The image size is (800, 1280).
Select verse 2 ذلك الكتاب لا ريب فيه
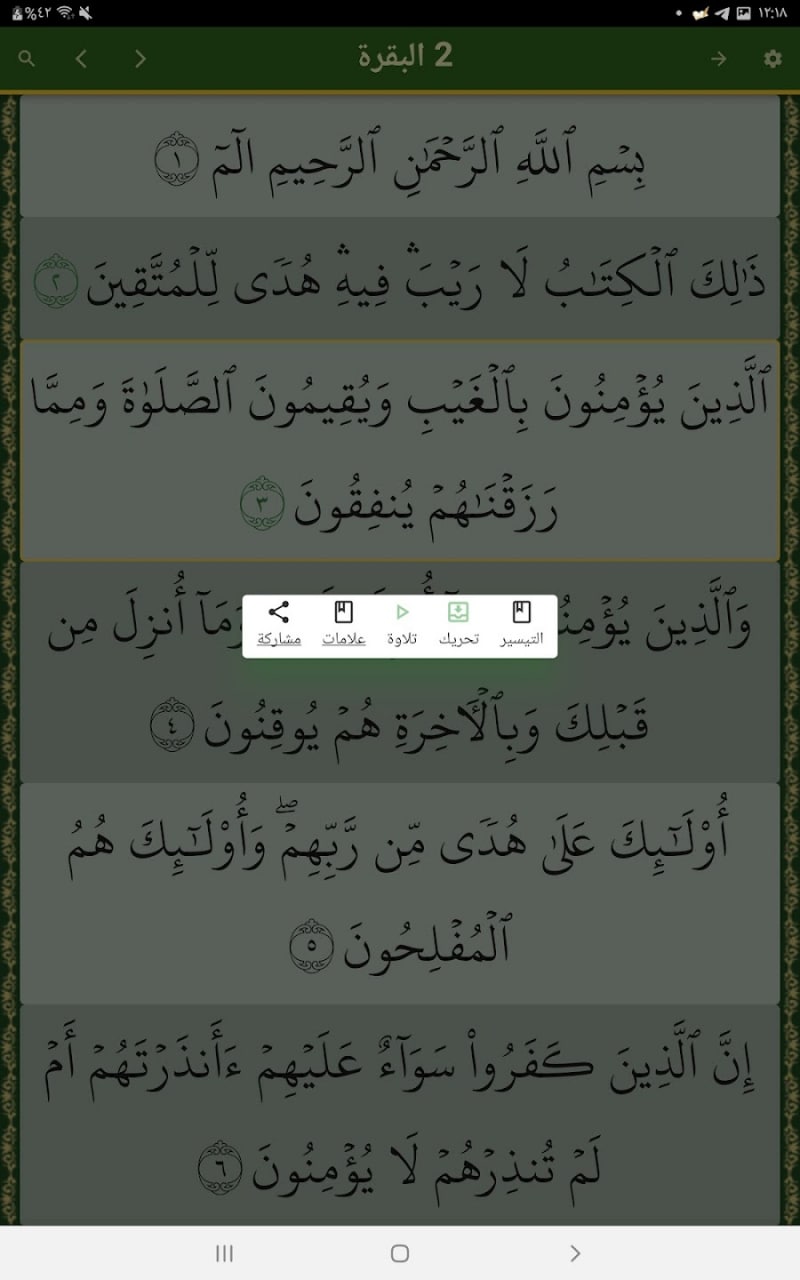click(400, 279)
